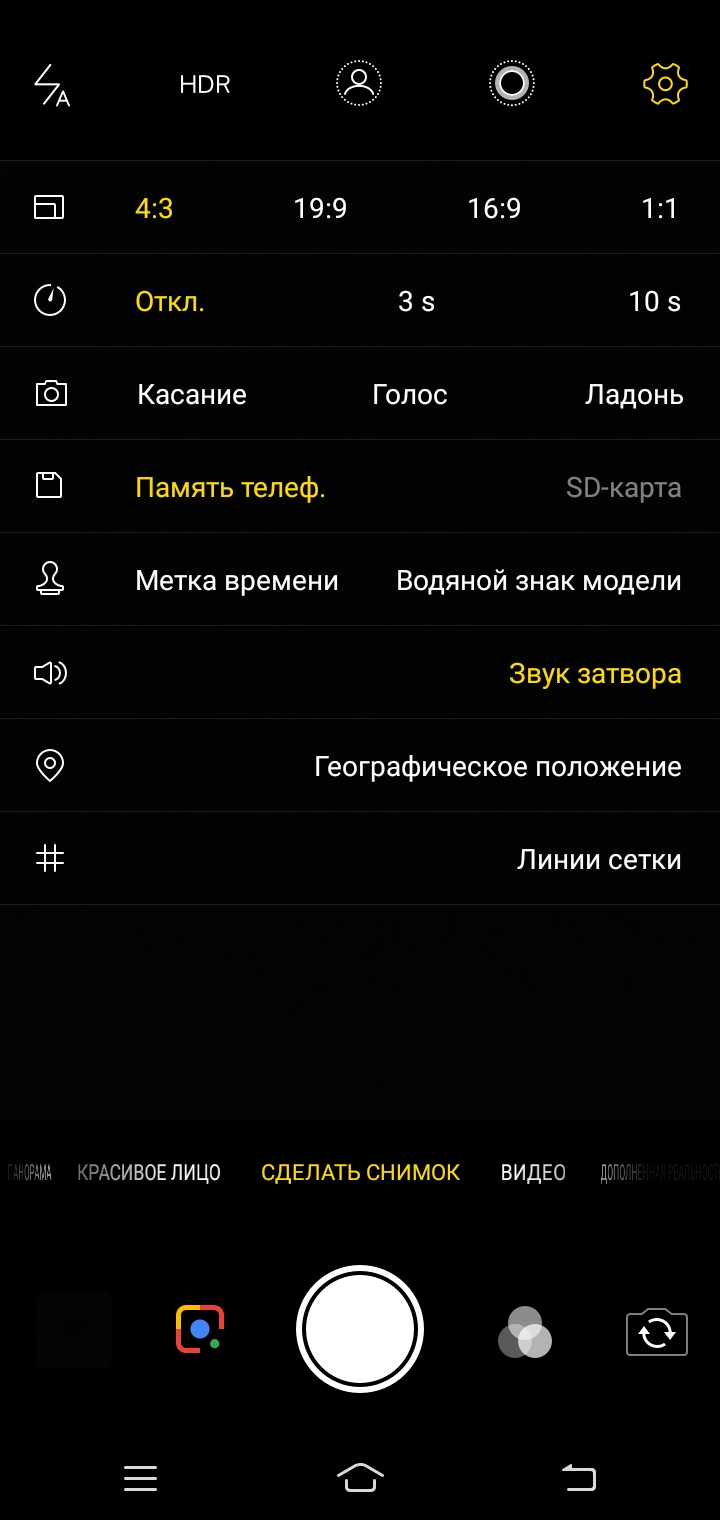720x1520 pixels.
Task: Choose SD-карта as storage
Action: tap(623, 487)
